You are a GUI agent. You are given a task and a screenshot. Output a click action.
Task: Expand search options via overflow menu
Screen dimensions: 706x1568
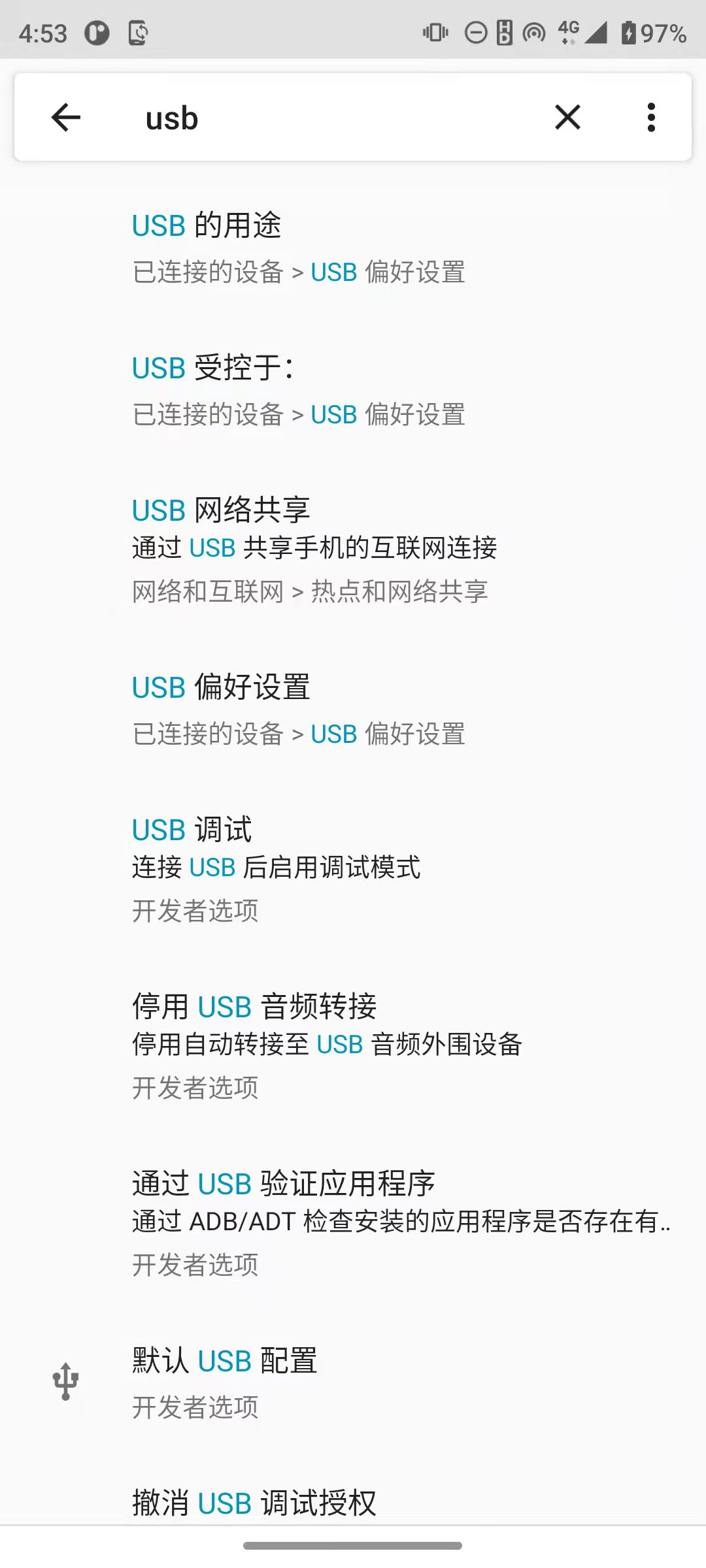[x=651, y=118]
